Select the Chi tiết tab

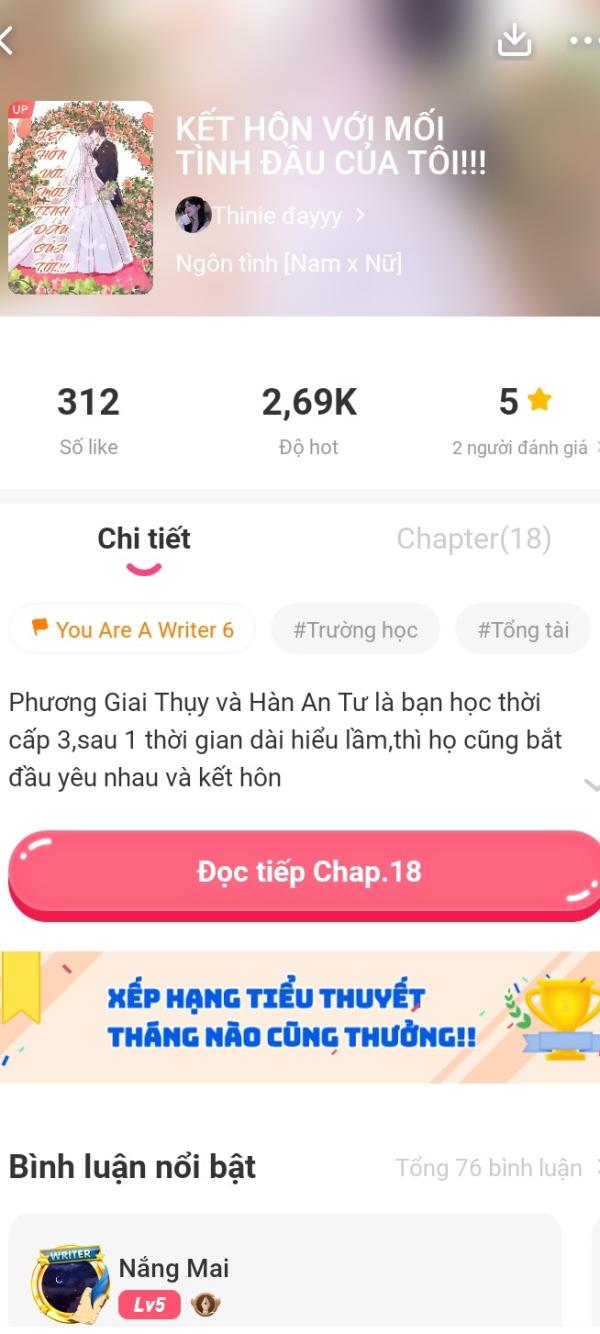[144, 539]
